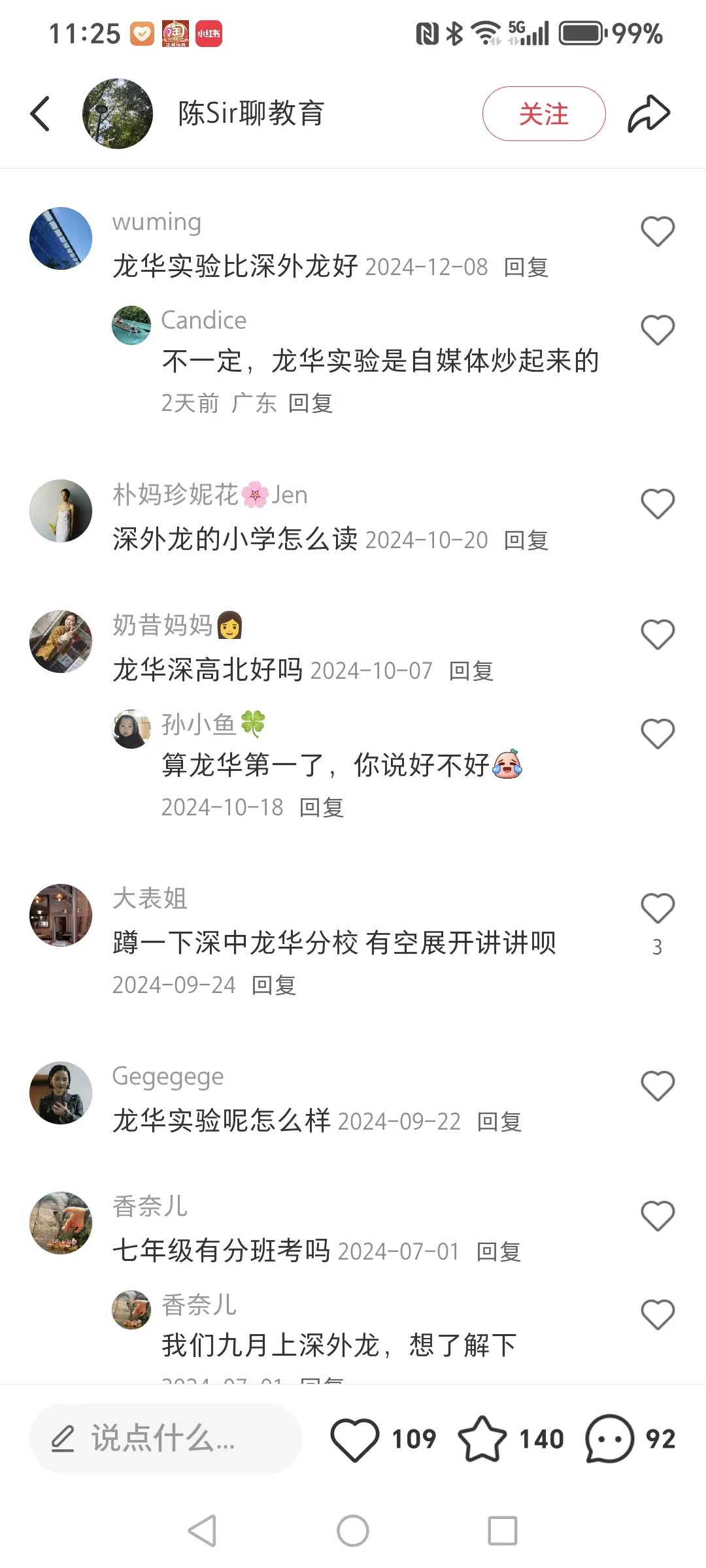Reply to 奶昔妈妈's comment
This screenshot has width=706, height=1568.
471,671
